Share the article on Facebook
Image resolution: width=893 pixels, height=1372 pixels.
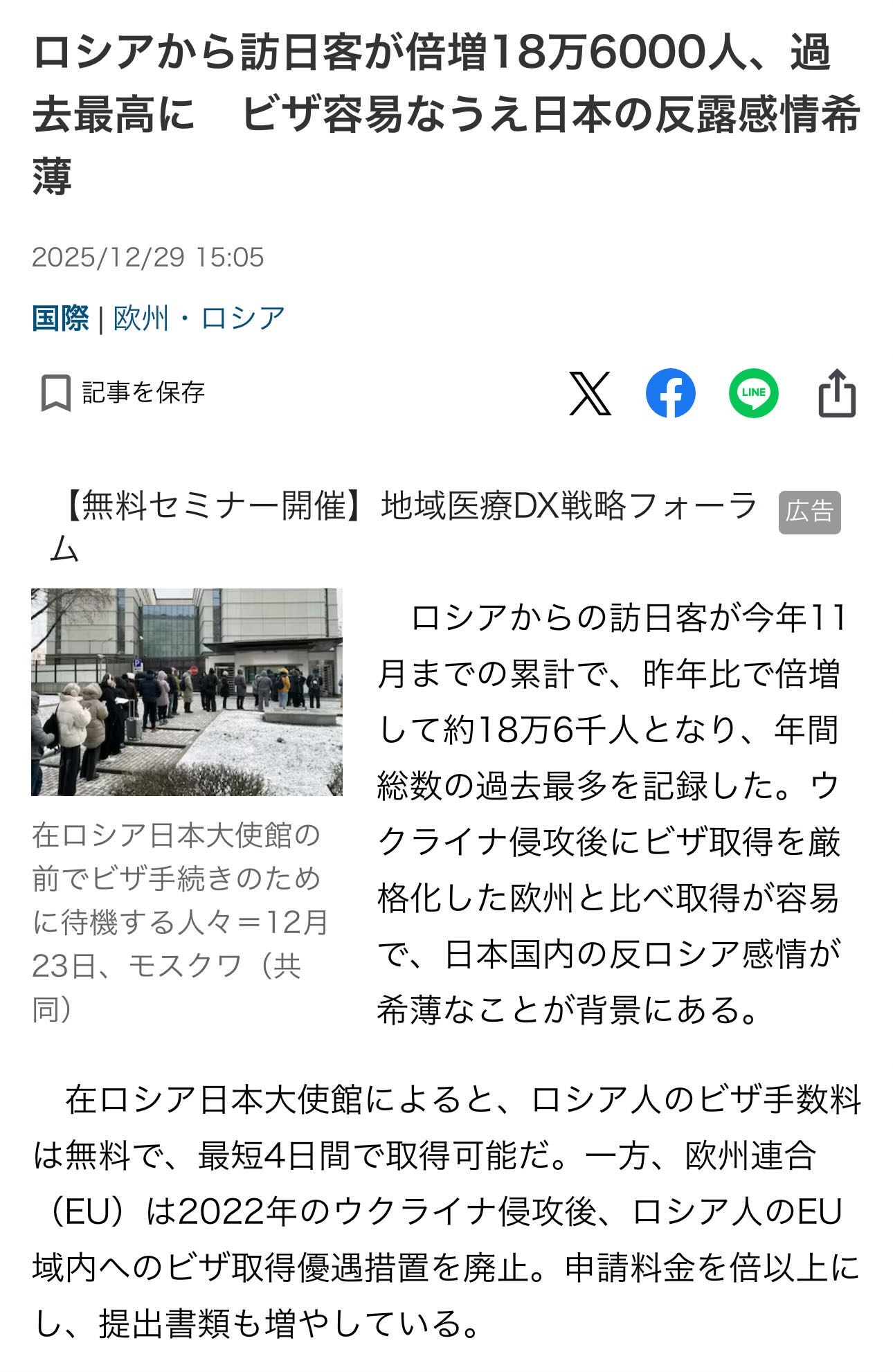tap(670, 393)
